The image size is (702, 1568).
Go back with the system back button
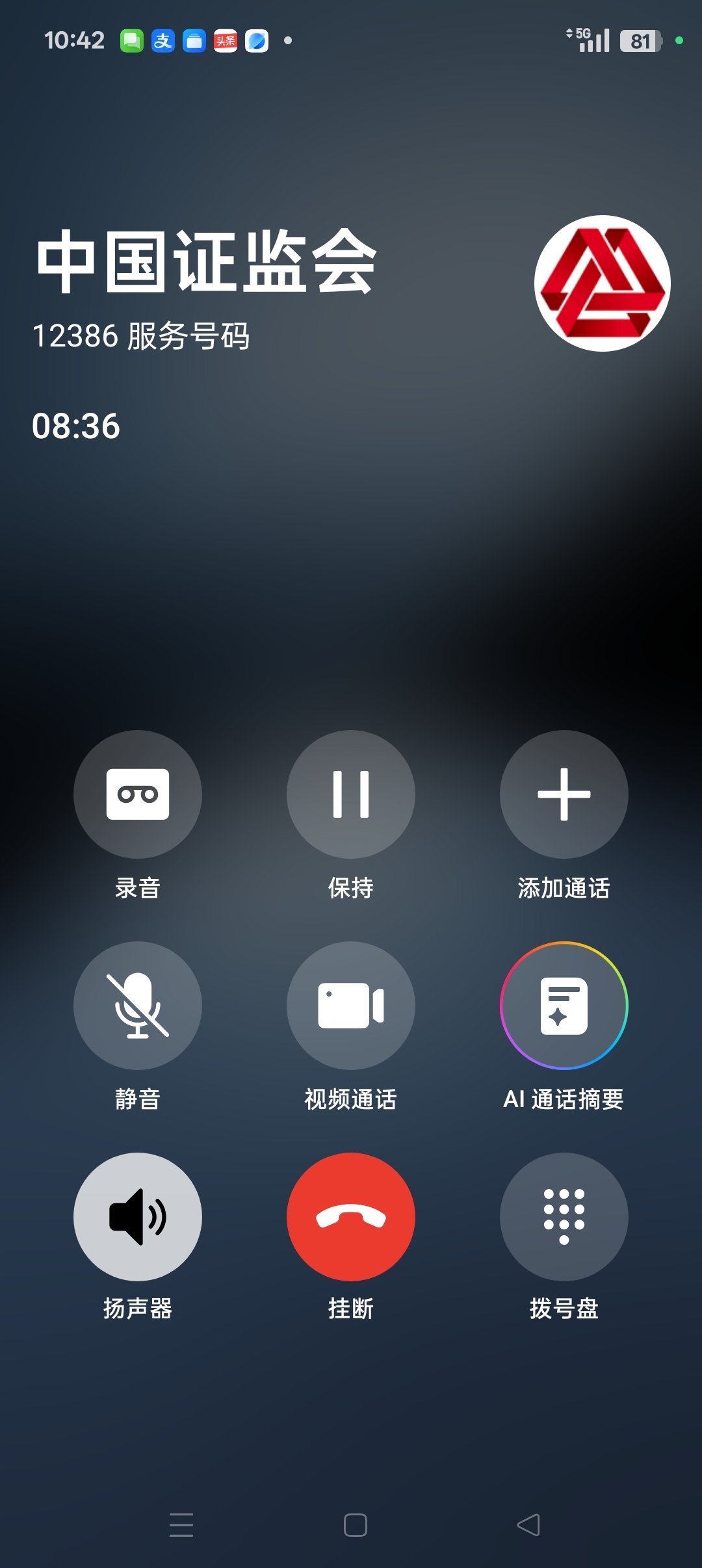pyautogui.click(x=528, y=1524)
